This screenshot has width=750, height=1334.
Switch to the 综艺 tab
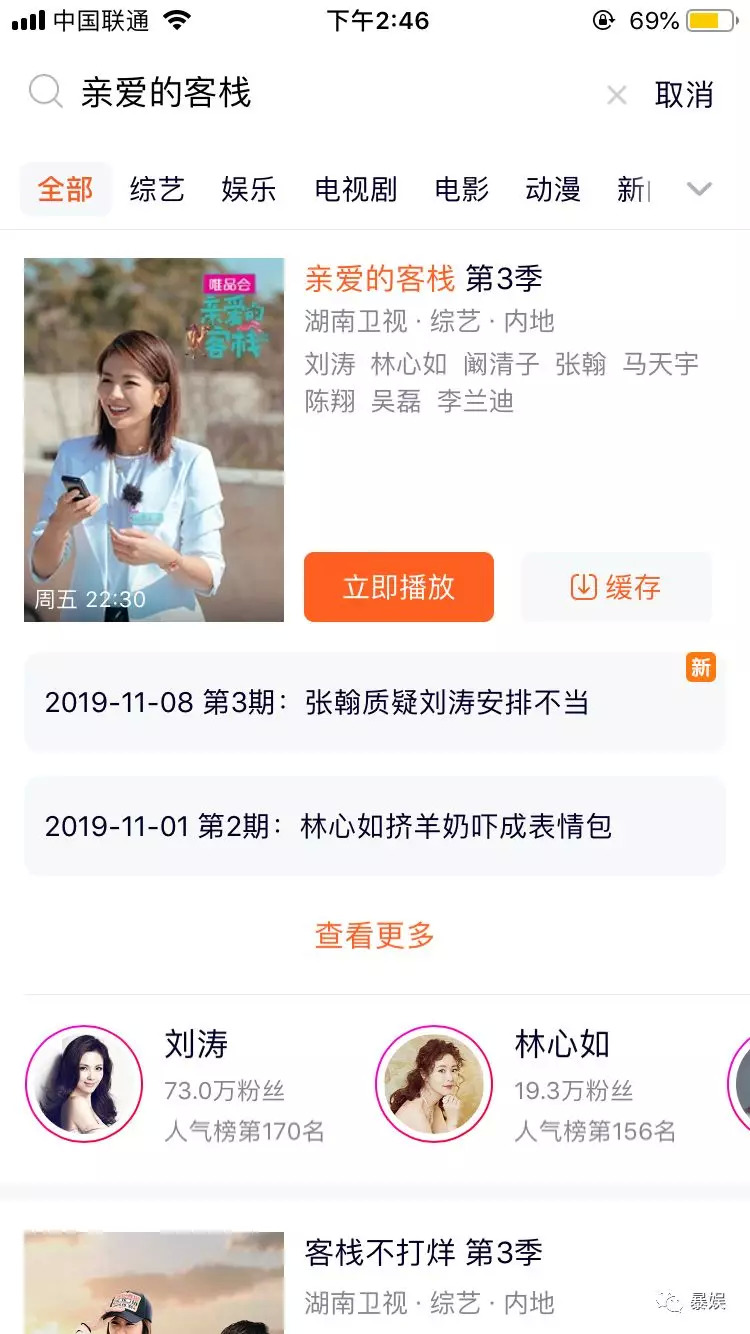pos(157,189)
